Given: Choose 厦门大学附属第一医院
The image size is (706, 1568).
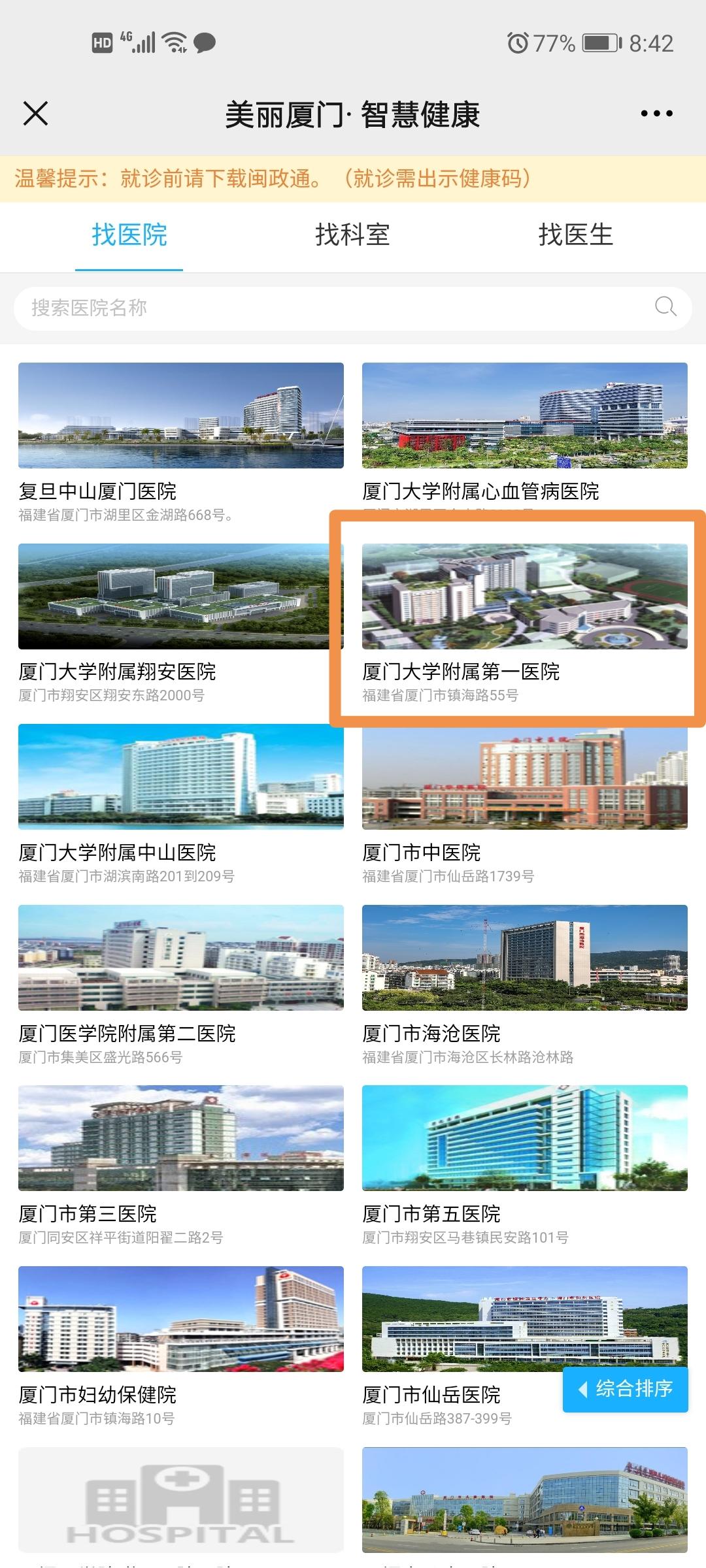Looking at the screenshot, I should pos(524,596).
